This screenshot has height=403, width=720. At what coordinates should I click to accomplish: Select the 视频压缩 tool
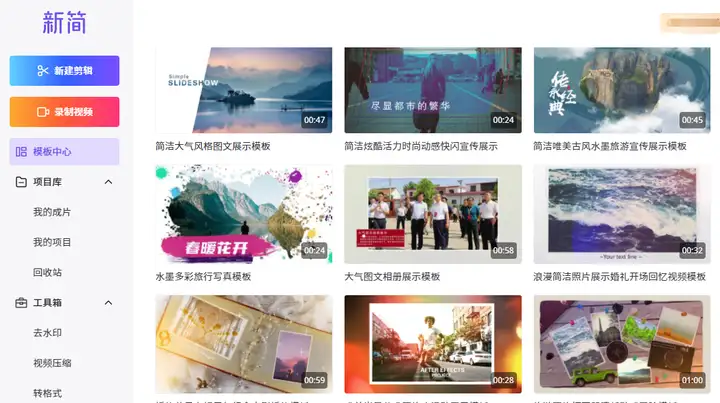[51, 363]
